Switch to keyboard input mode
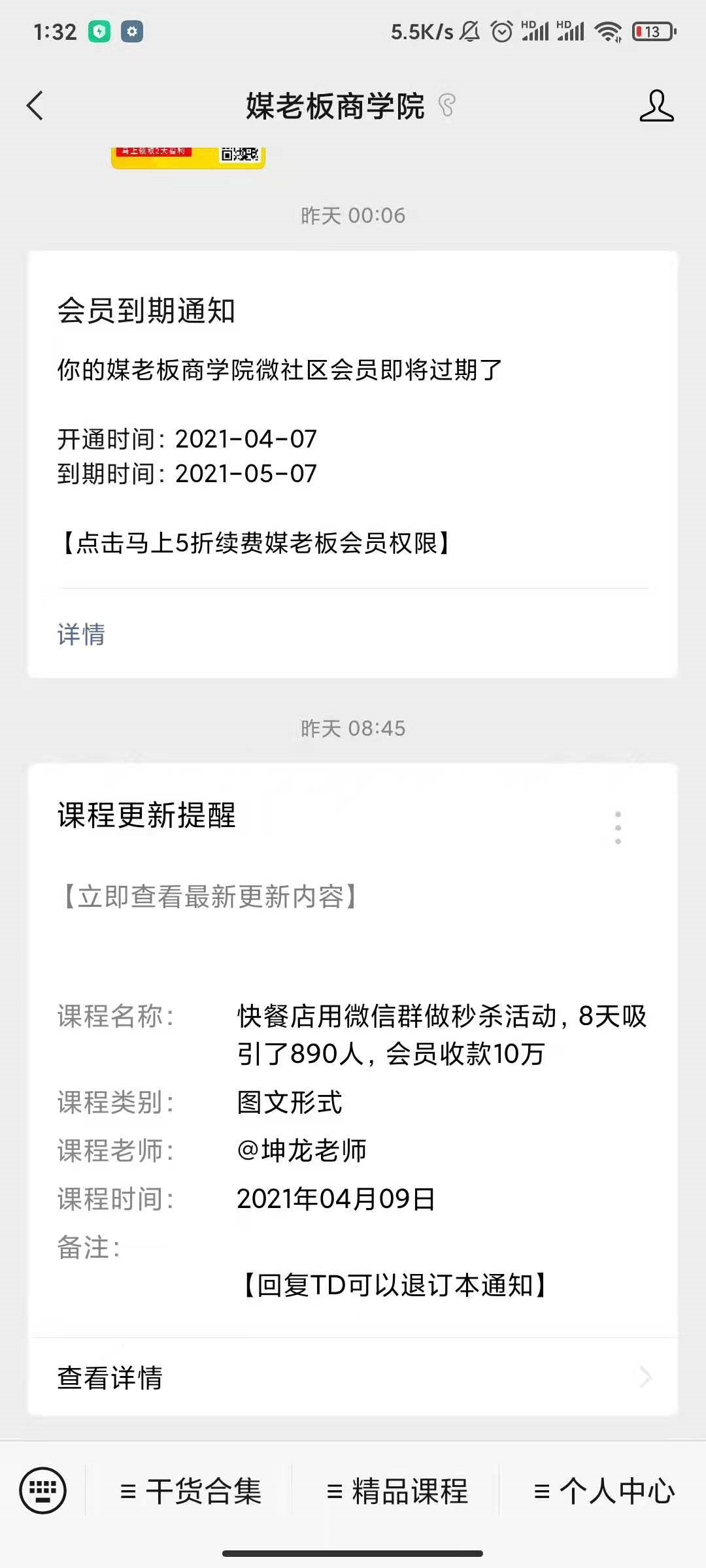The image size is (706, 1568). 43,1490
